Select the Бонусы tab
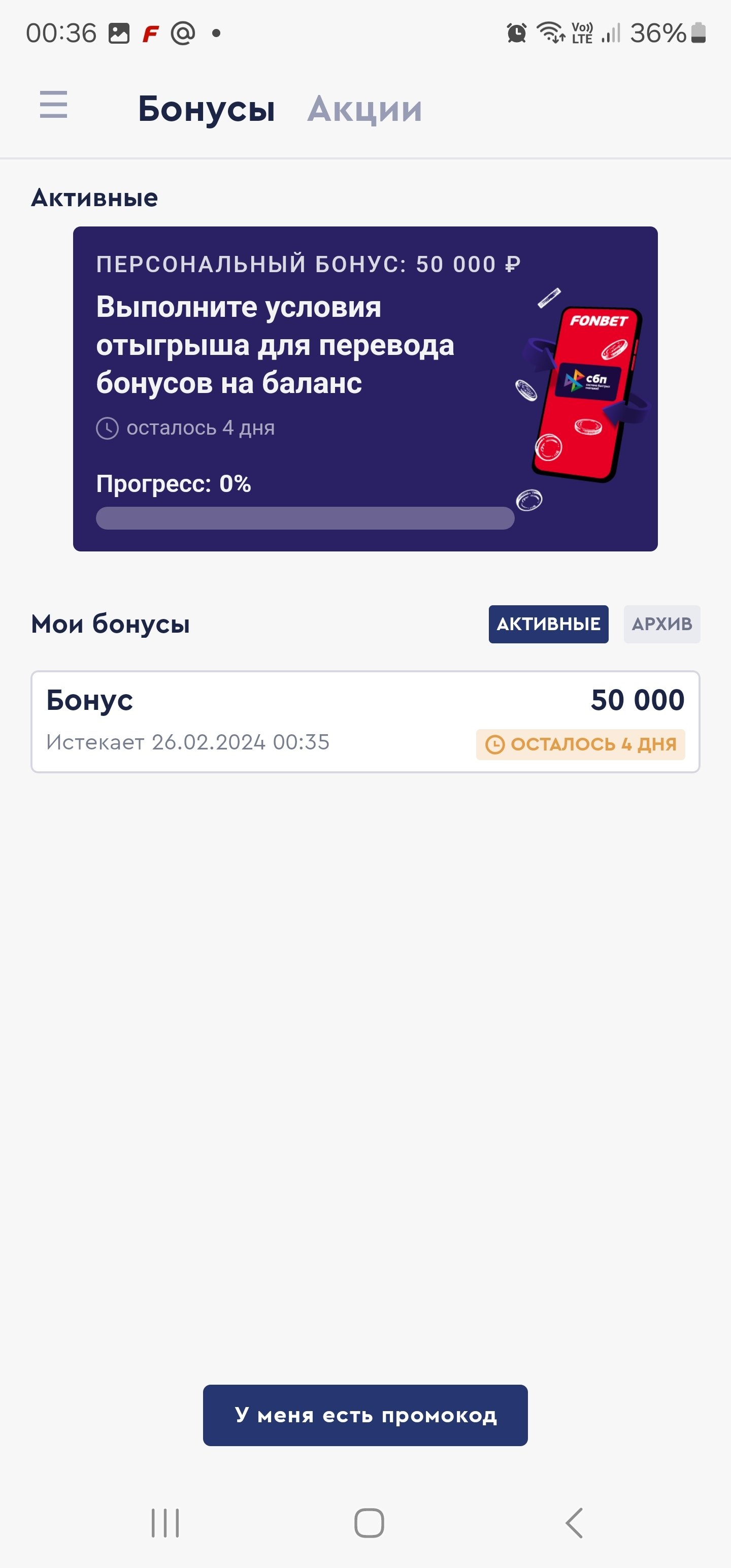The width and height of the screenshot is (731, 1568). coord(206,110)
